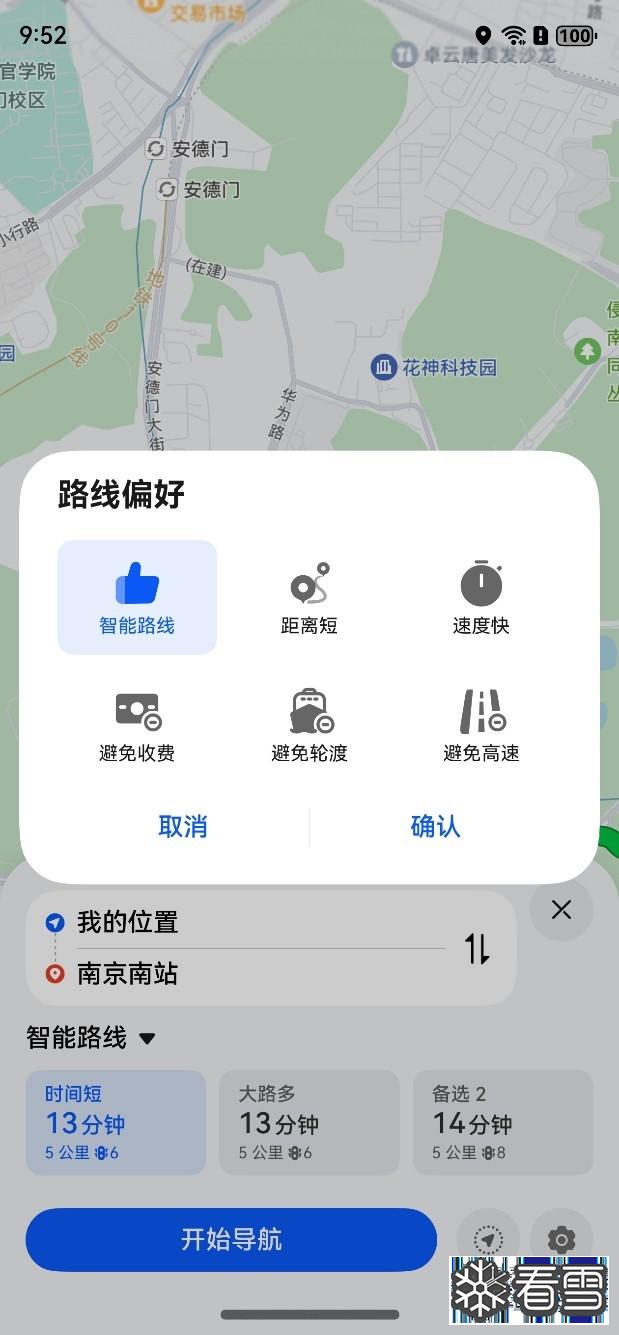Tap 取消 to dismiss route preferences
This screenshot has height=1335, width=619.
(183, 827)
